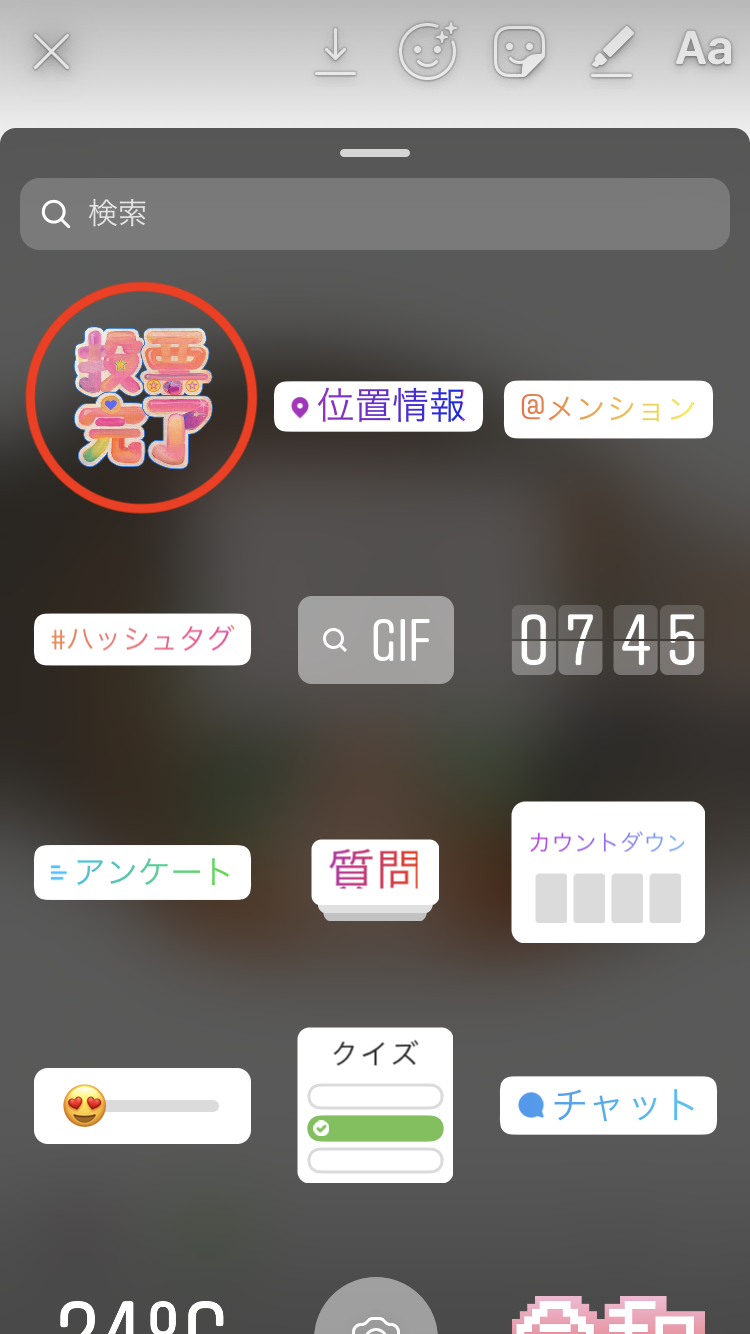
Task: Tap the camera icon at the bottom
Action: click(375, 1310)
